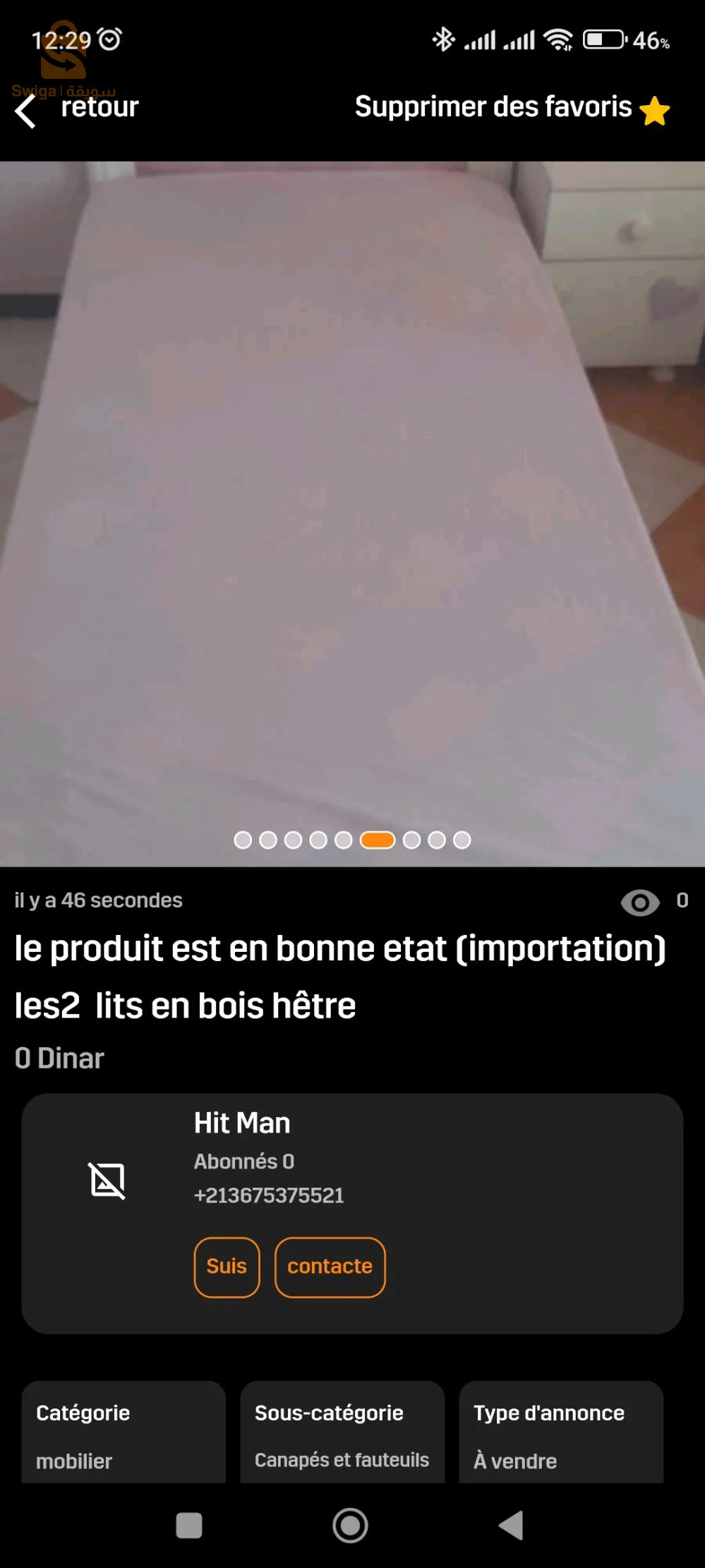
Task: Go back using the retour arrow
Action: pyautogui.click(x=27, y=111)
